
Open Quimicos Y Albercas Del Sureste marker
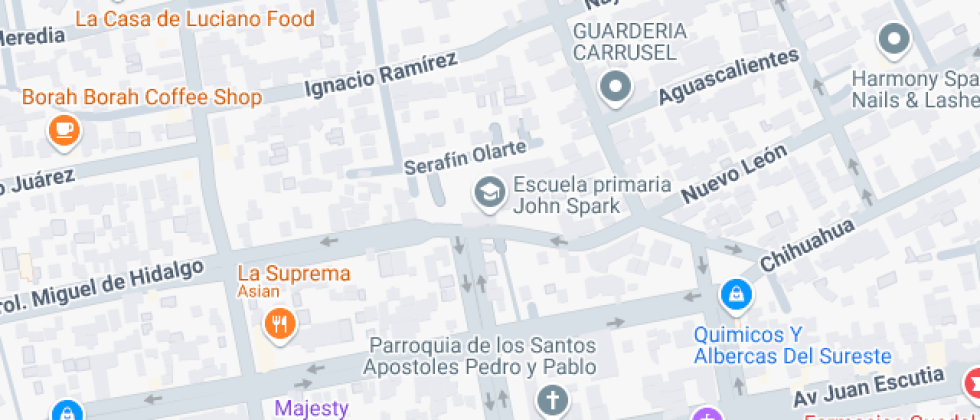[x=736, y=294]
